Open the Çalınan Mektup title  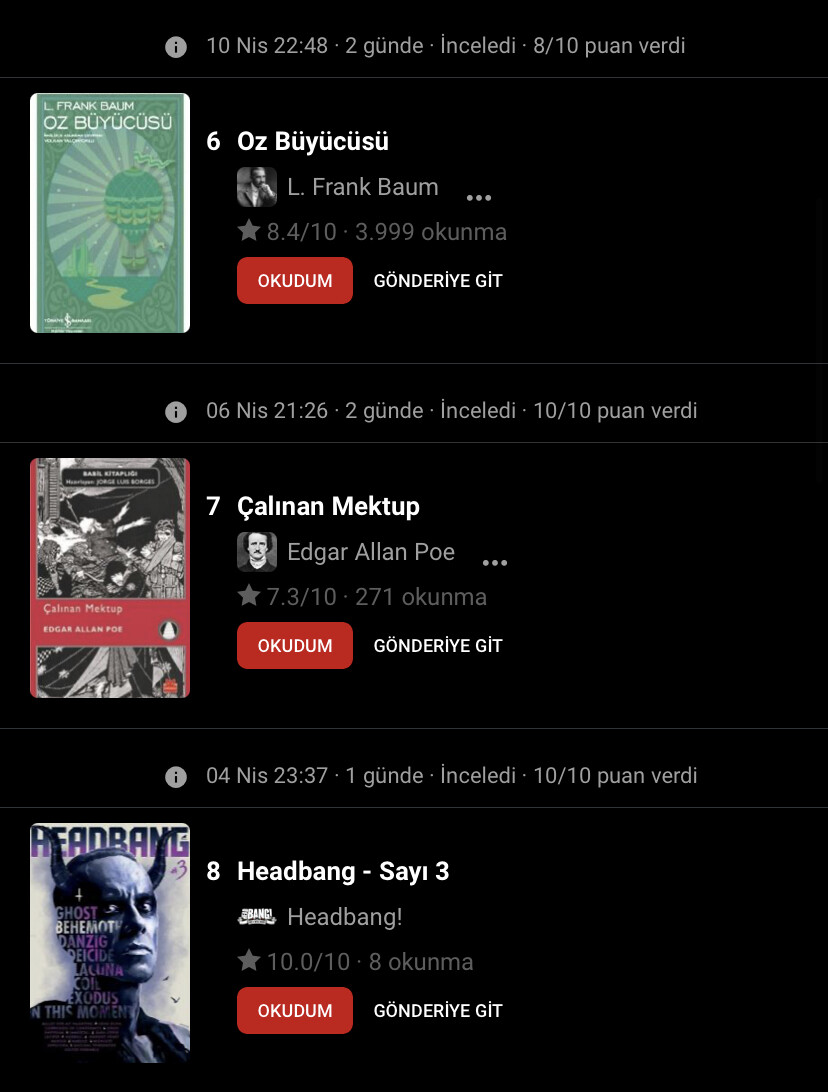point(328,507)
